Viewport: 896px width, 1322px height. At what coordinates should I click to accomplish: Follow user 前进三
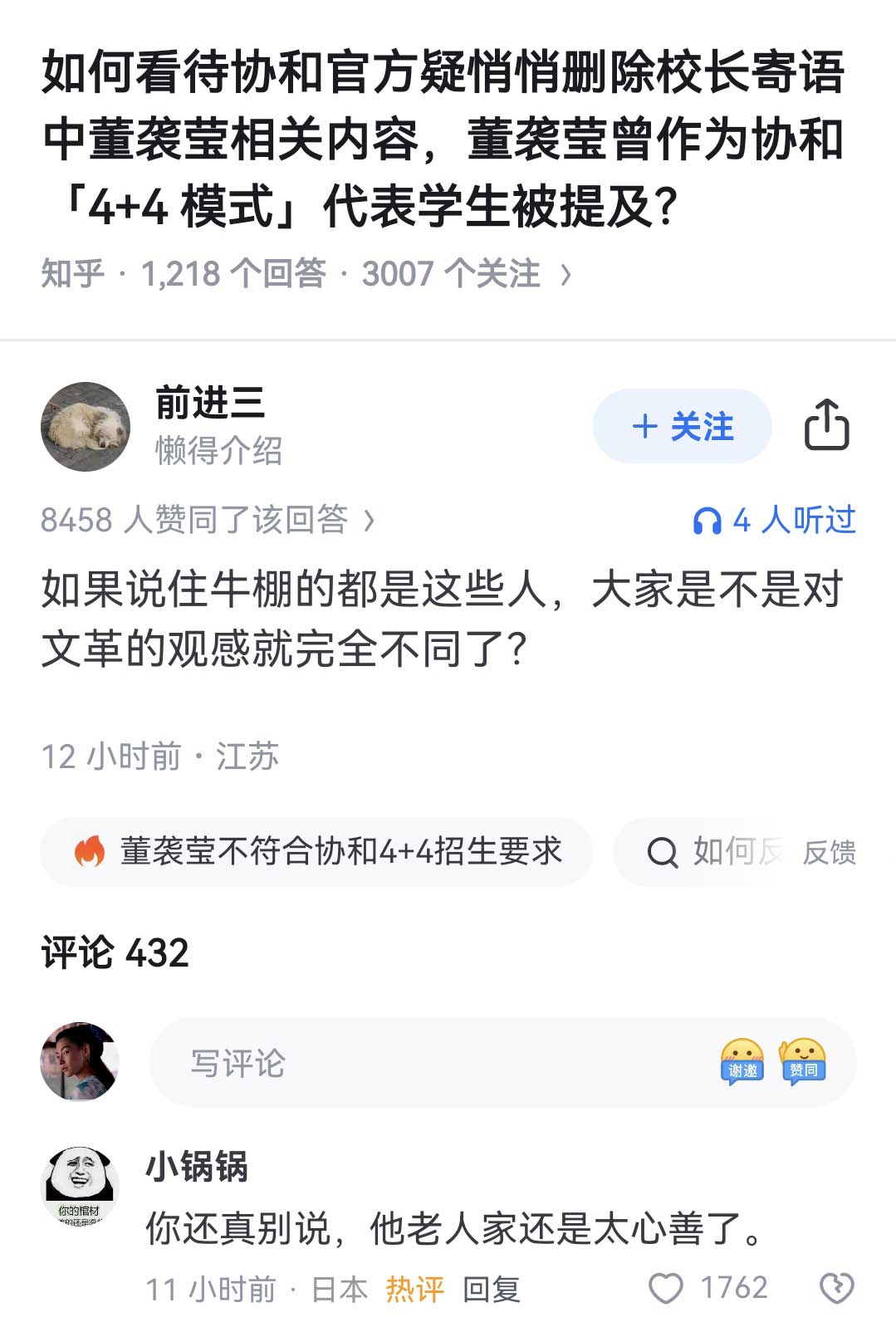(x=682, y=427)
